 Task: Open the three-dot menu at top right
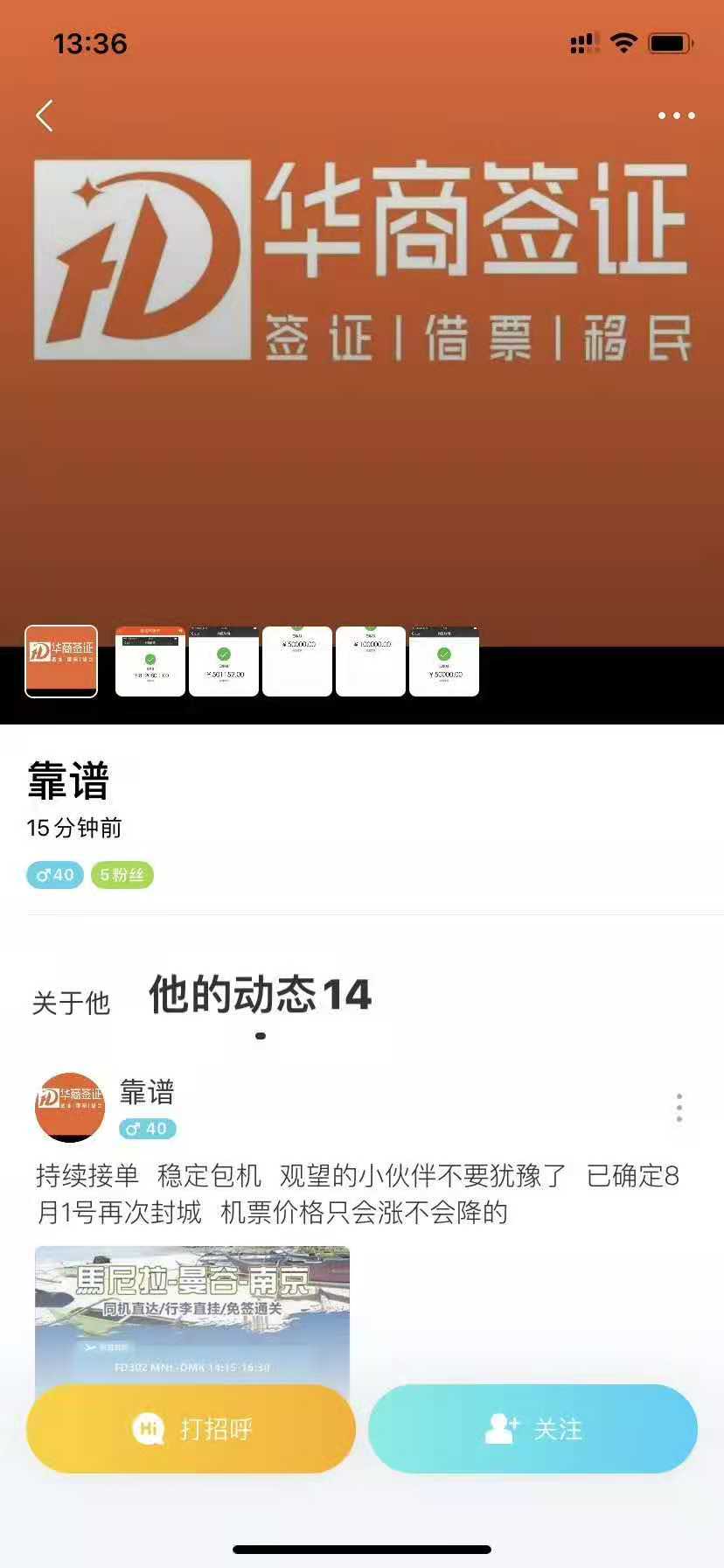coord(676,115)
